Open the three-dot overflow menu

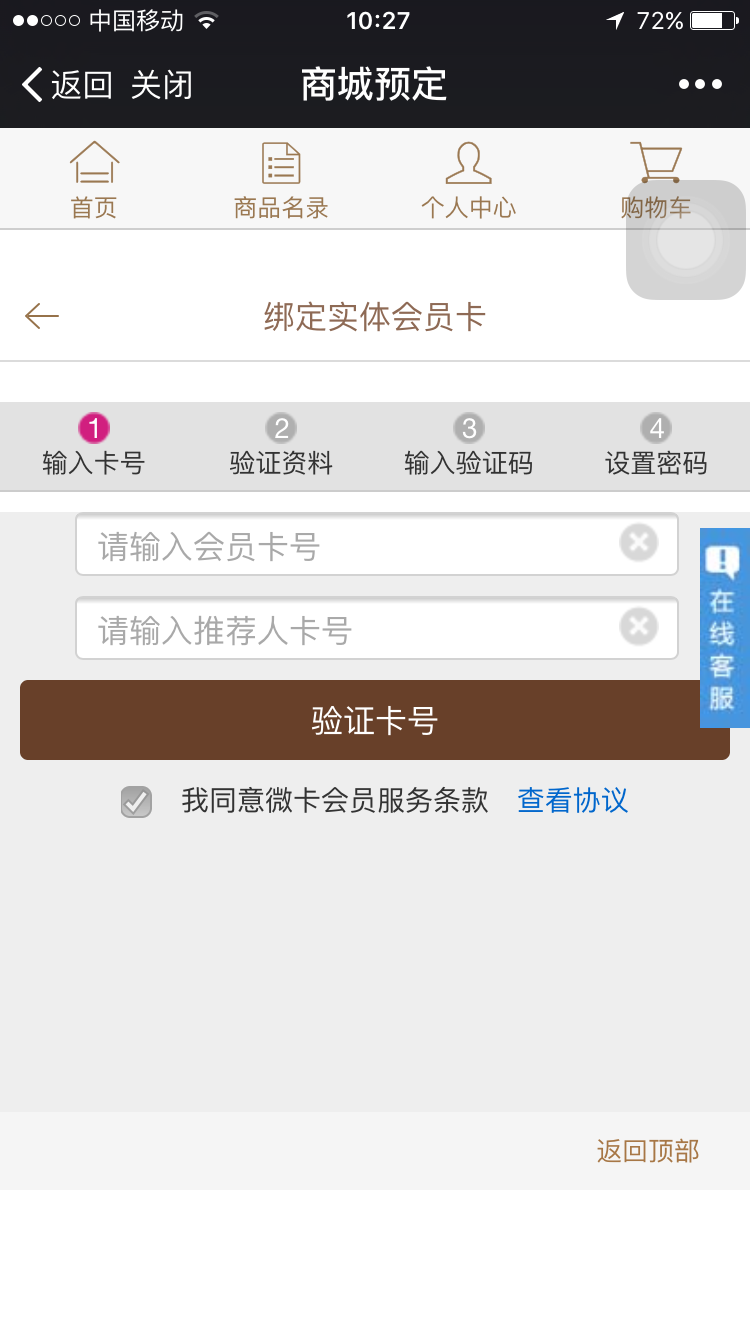coord(700,84)
